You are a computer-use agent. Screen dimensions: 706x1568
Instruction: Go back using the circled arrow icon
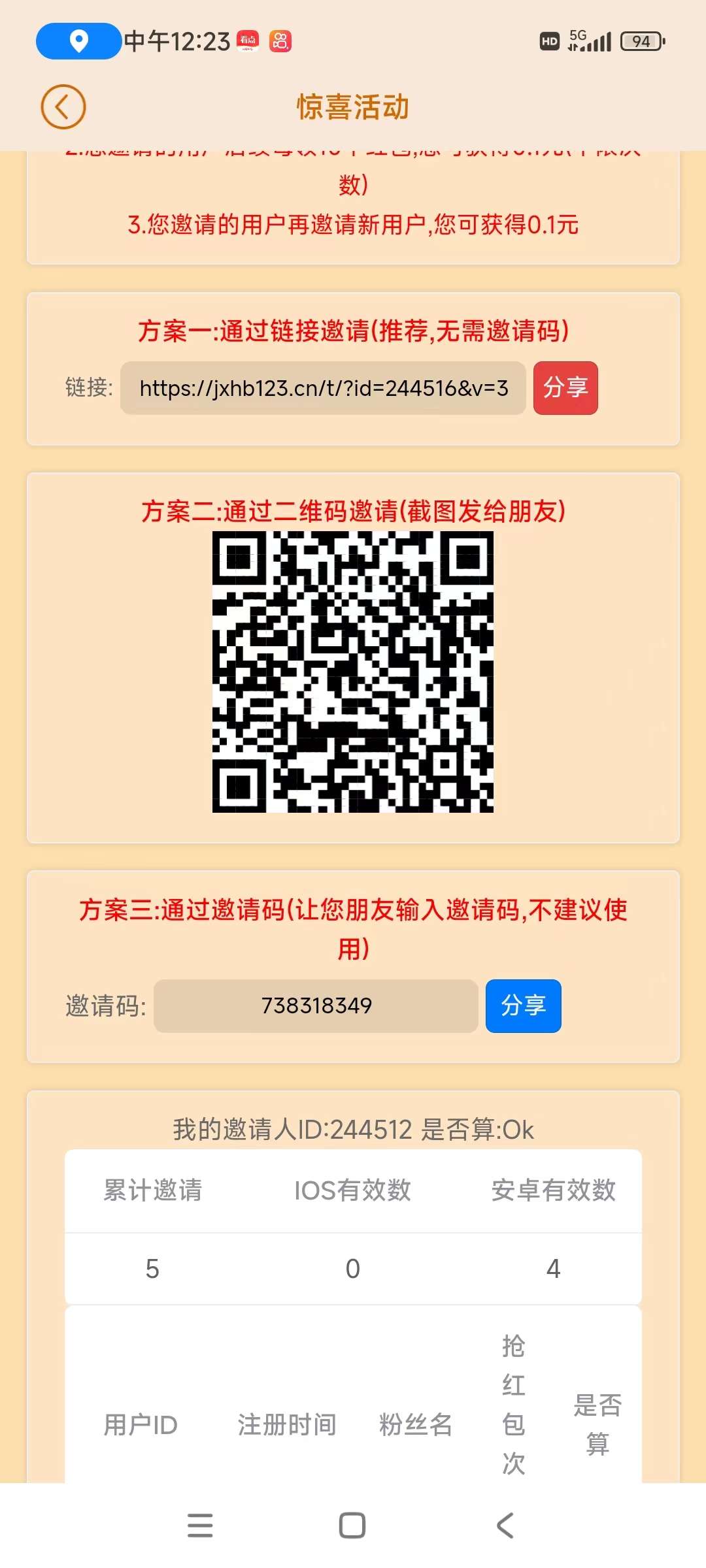click(x=63, y=106)
